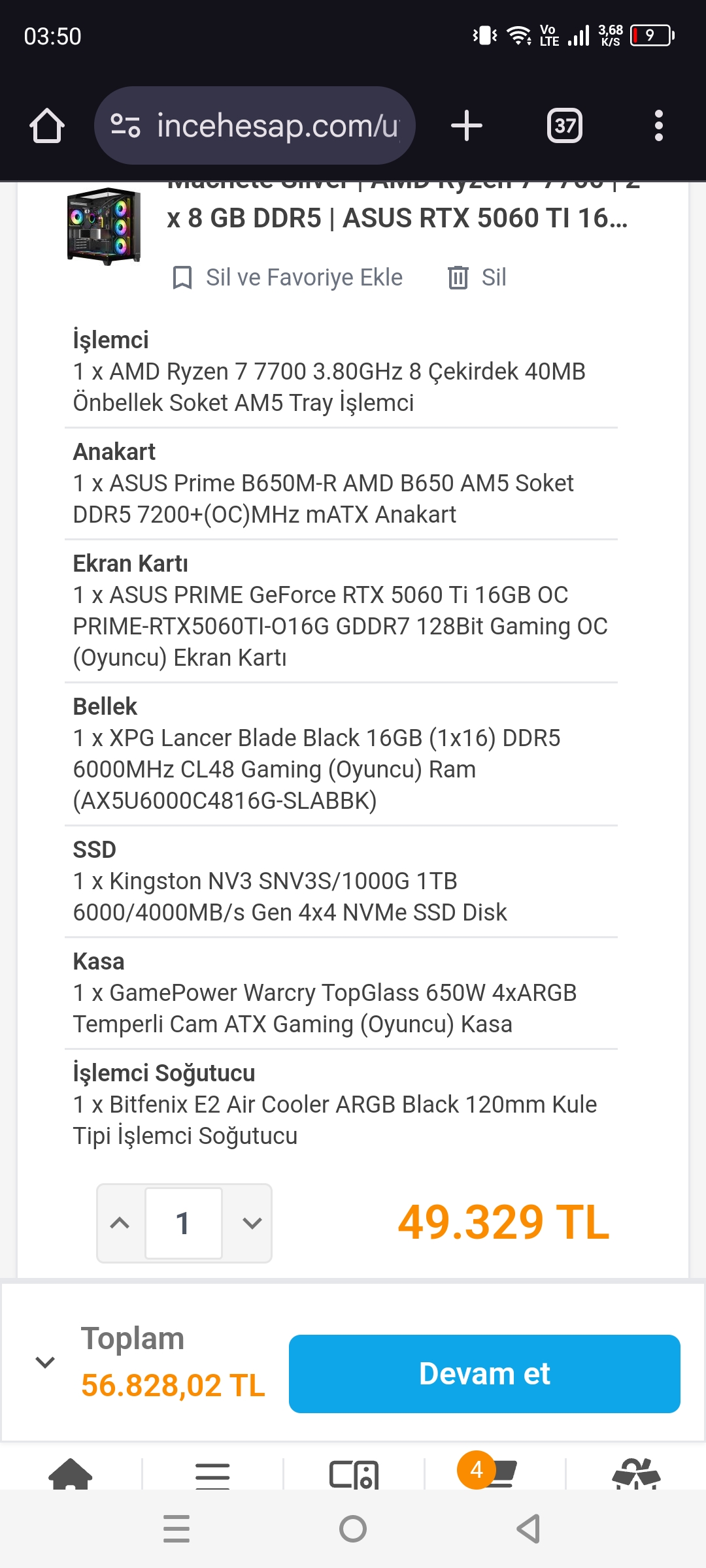
Task: Go back using the system back button
Action: [x=529, y=1529]
